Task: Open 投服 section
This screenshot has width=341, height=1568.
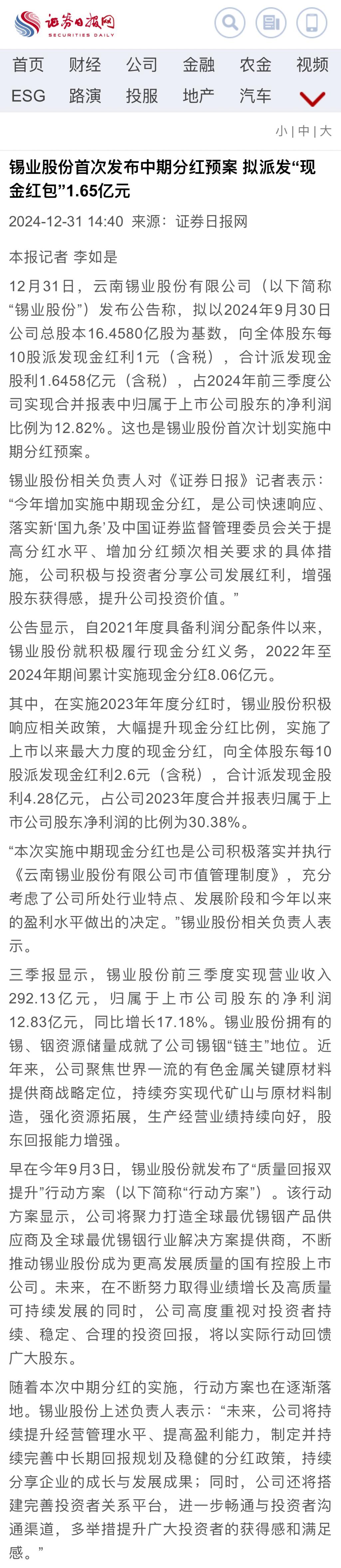Action: tap(142, 96)
